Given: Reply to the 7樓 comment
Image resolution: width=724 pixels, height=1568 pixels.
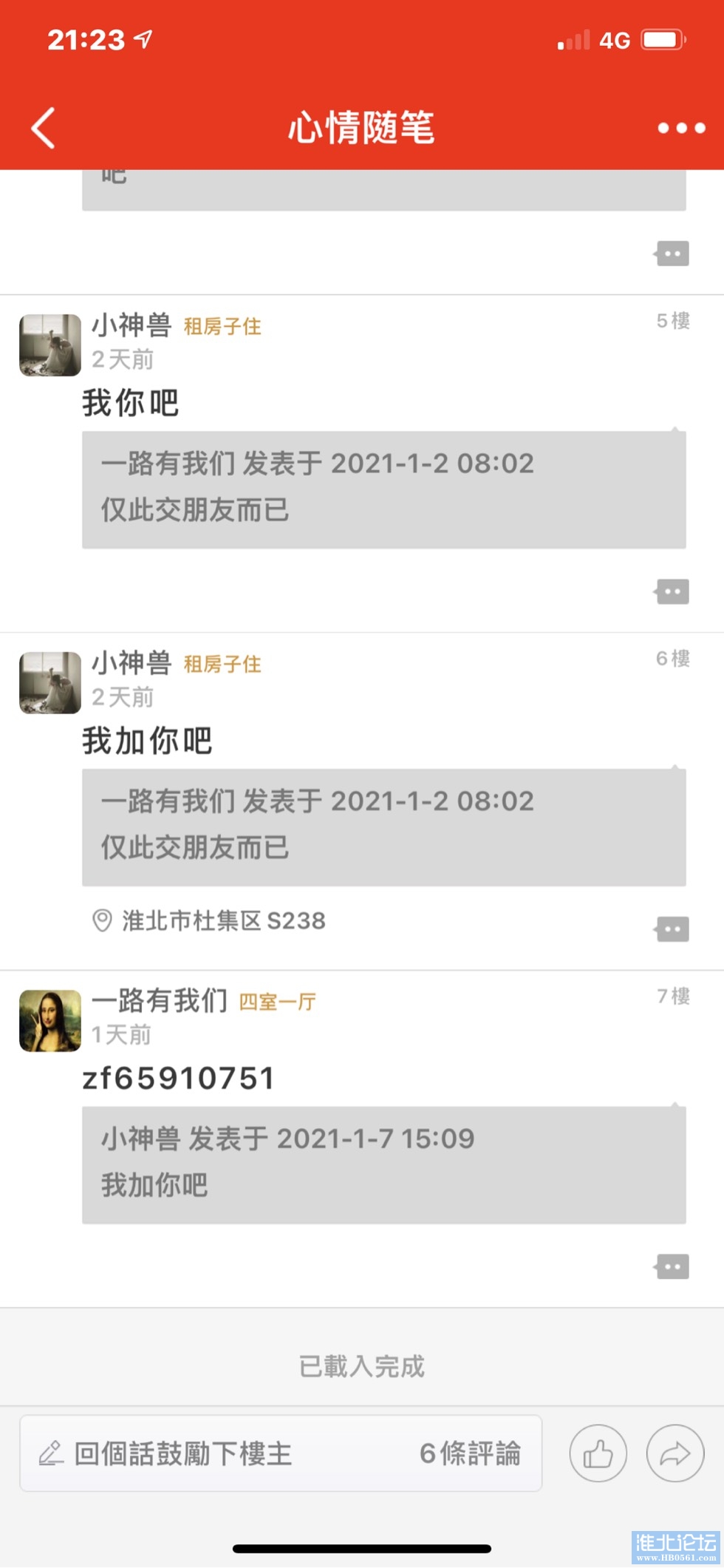Looking at the screenshot, I should (672, 1267).
